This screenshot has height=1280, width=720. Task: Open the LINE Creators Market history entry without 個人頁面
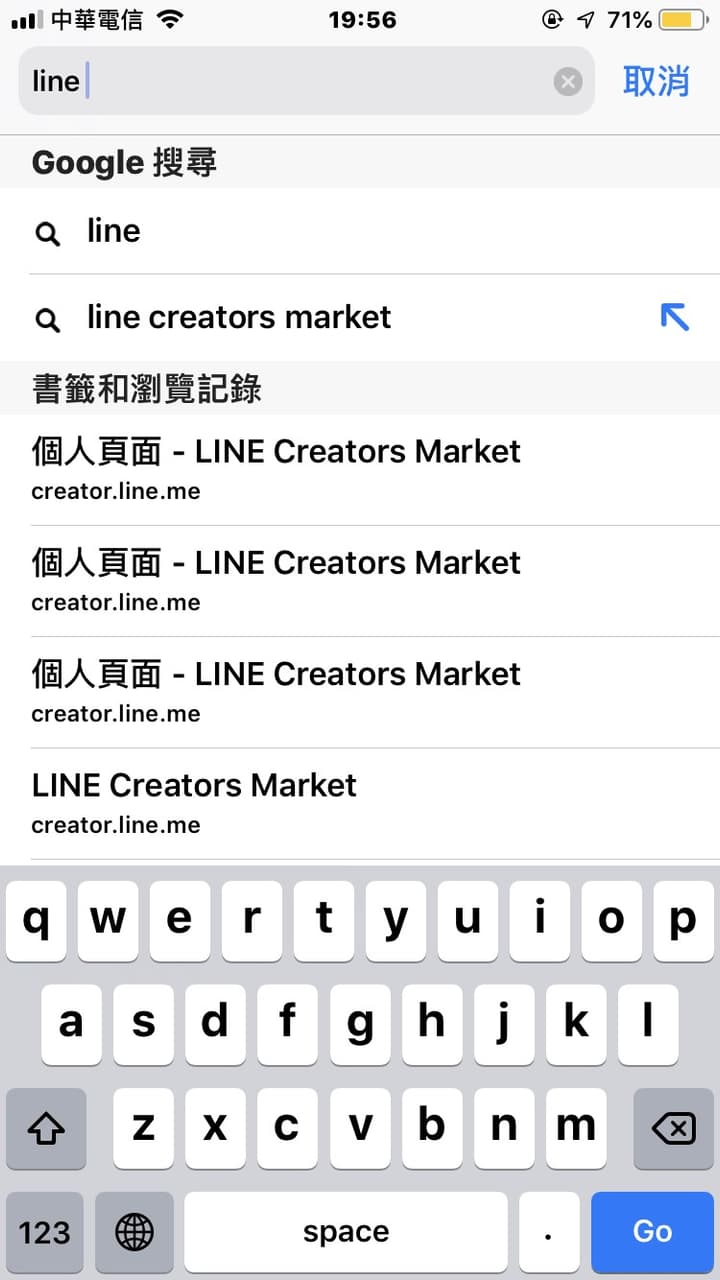[x=194, y=802]
